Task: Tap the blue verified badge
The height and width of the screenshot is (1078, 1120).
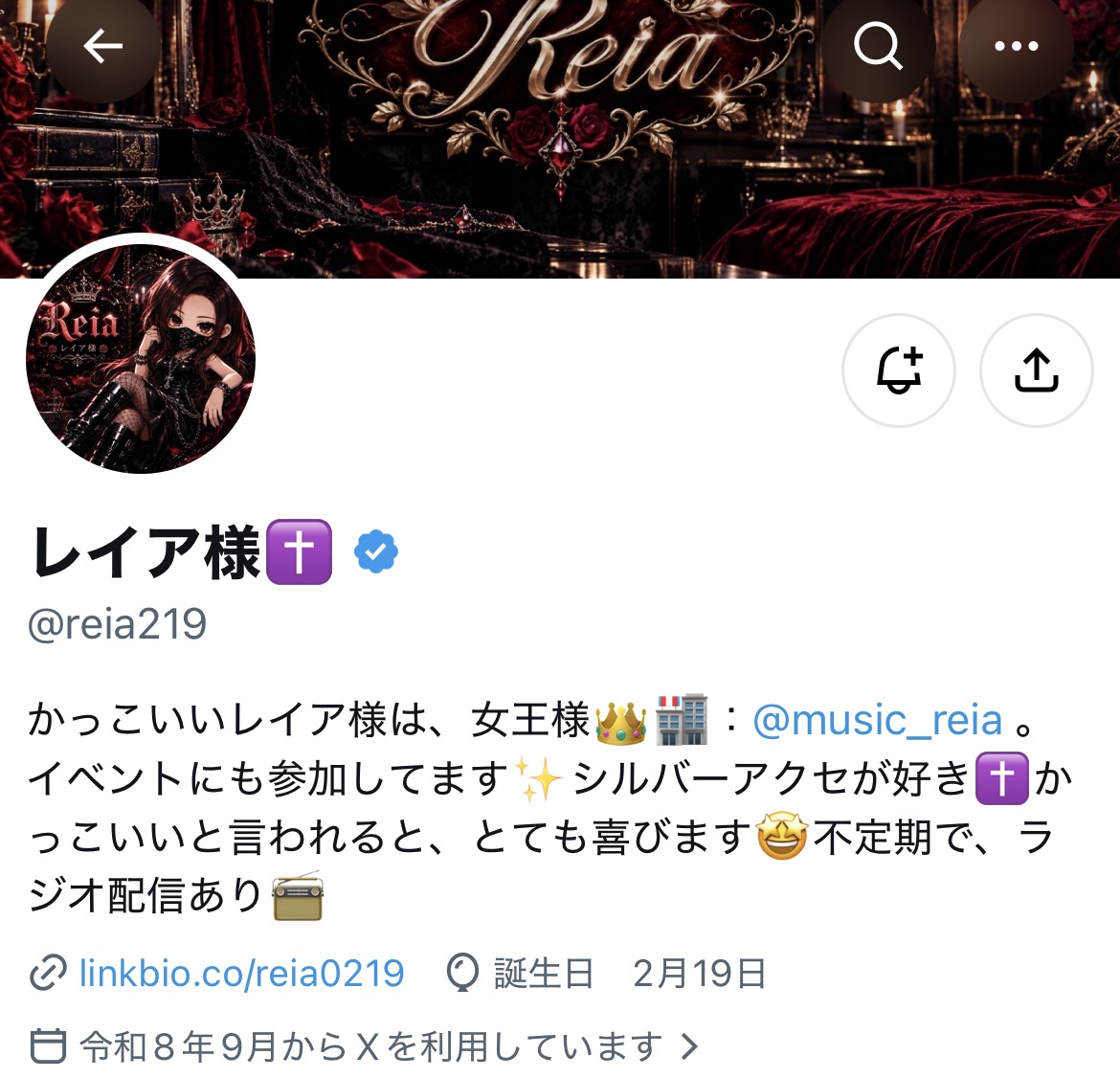Action: coord(376,551)
